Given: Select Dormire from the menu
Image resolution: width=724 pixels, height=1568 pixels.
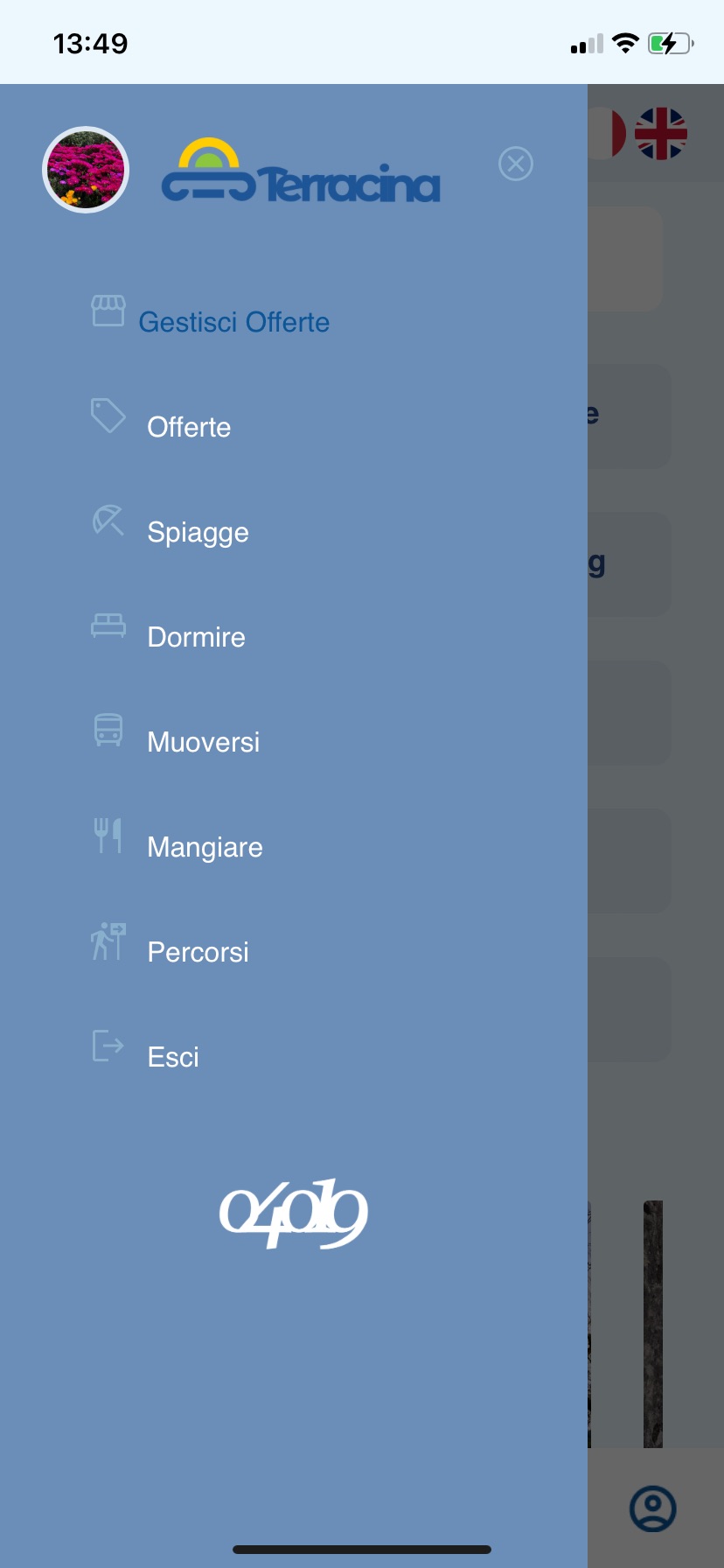Looking at the screenshot, I should [x=196, y=637].
